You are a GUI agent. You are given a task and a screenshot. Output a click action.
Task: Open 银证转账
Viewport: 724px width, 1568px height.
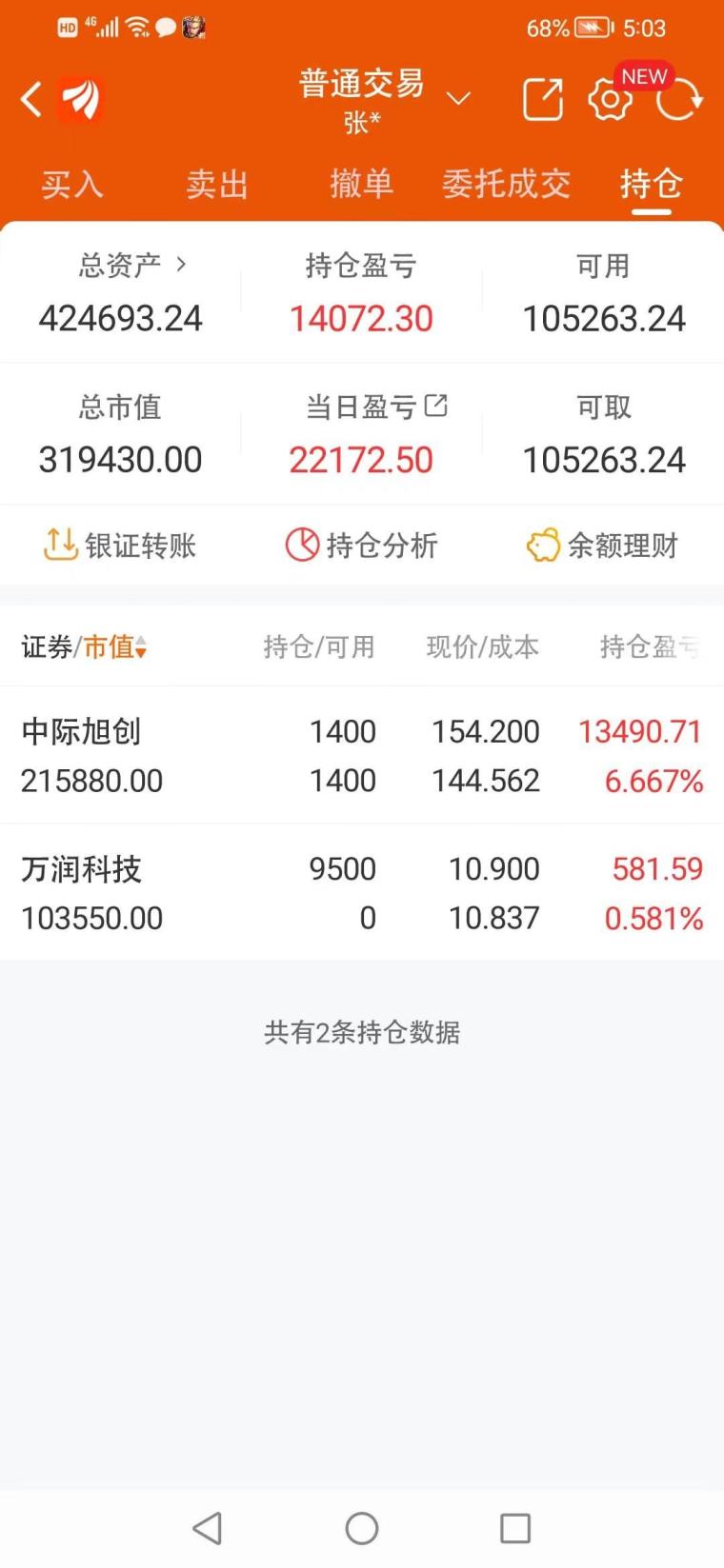tap(120, 546)
